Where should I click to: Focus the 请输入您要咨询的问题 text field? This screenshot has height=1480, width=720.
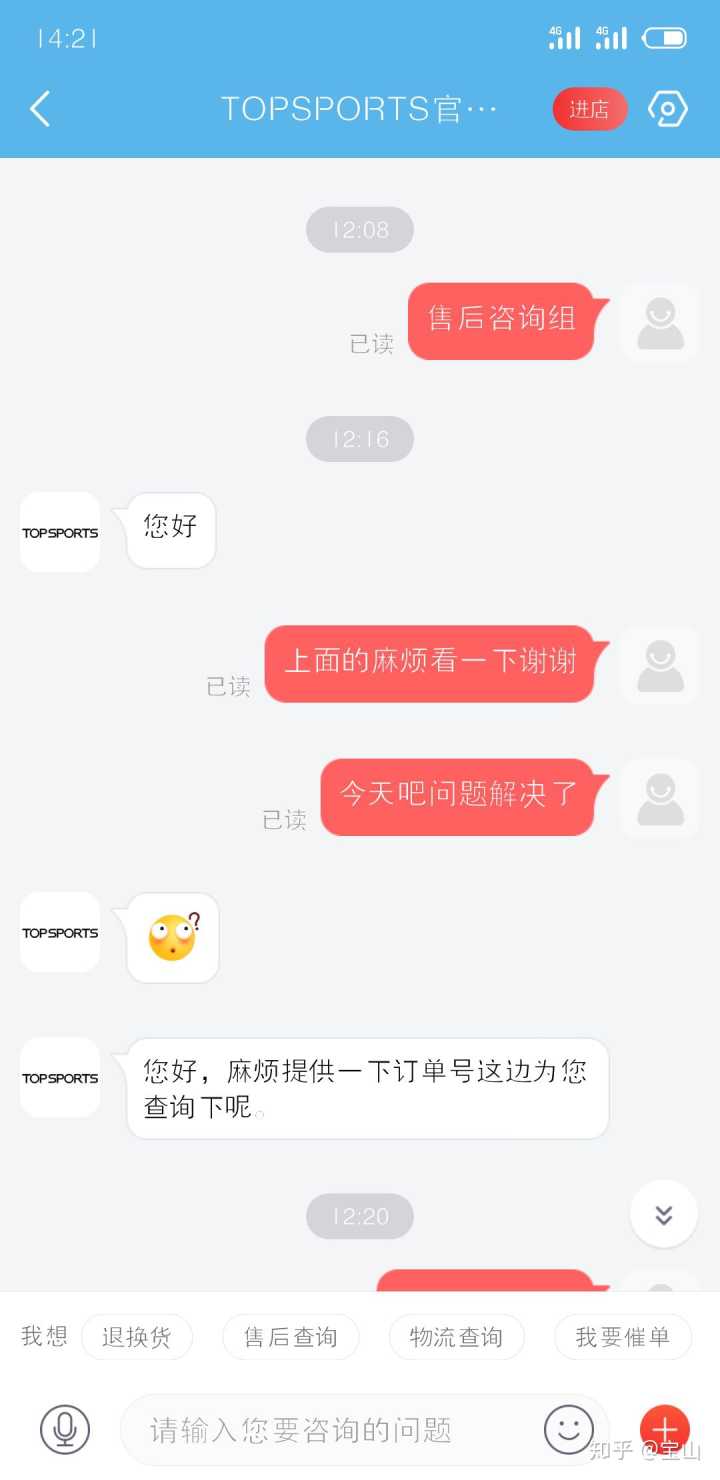(330, 1430)
